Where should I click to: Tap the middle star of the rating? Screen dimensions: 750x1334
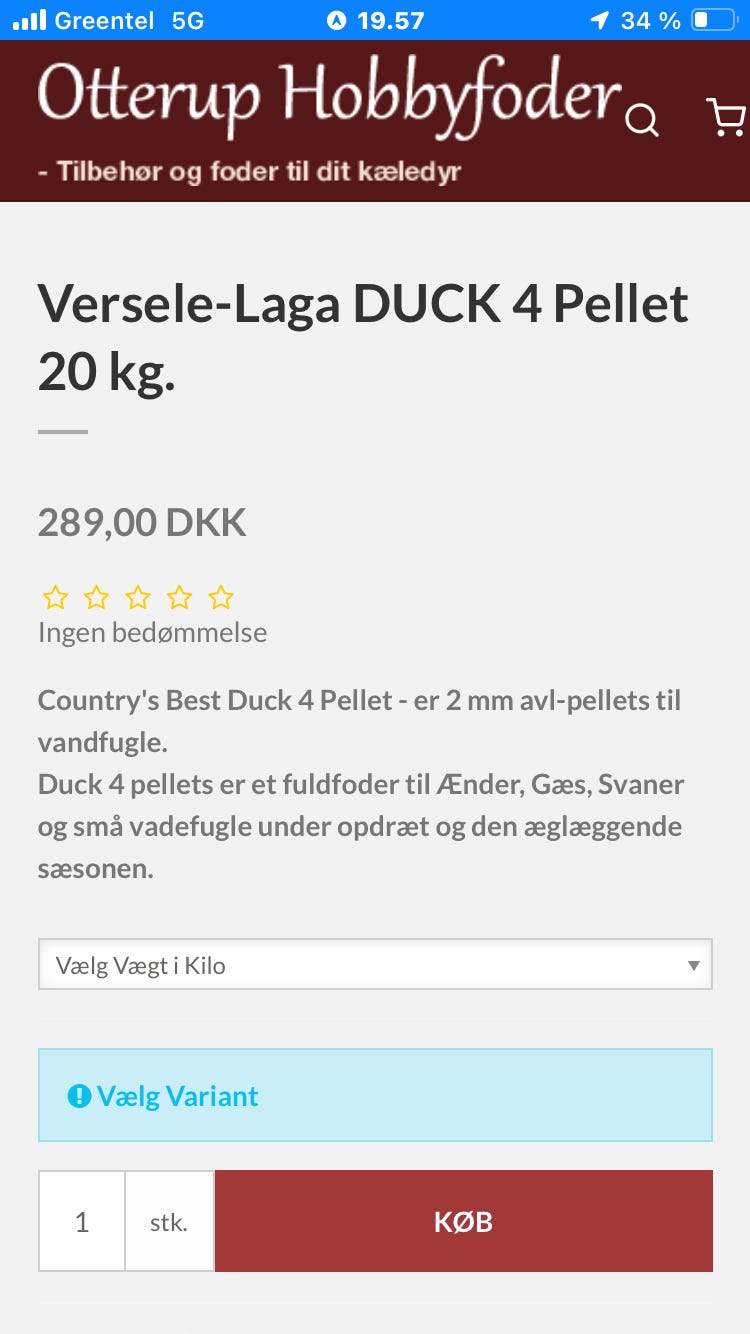[x=137, y=597]
